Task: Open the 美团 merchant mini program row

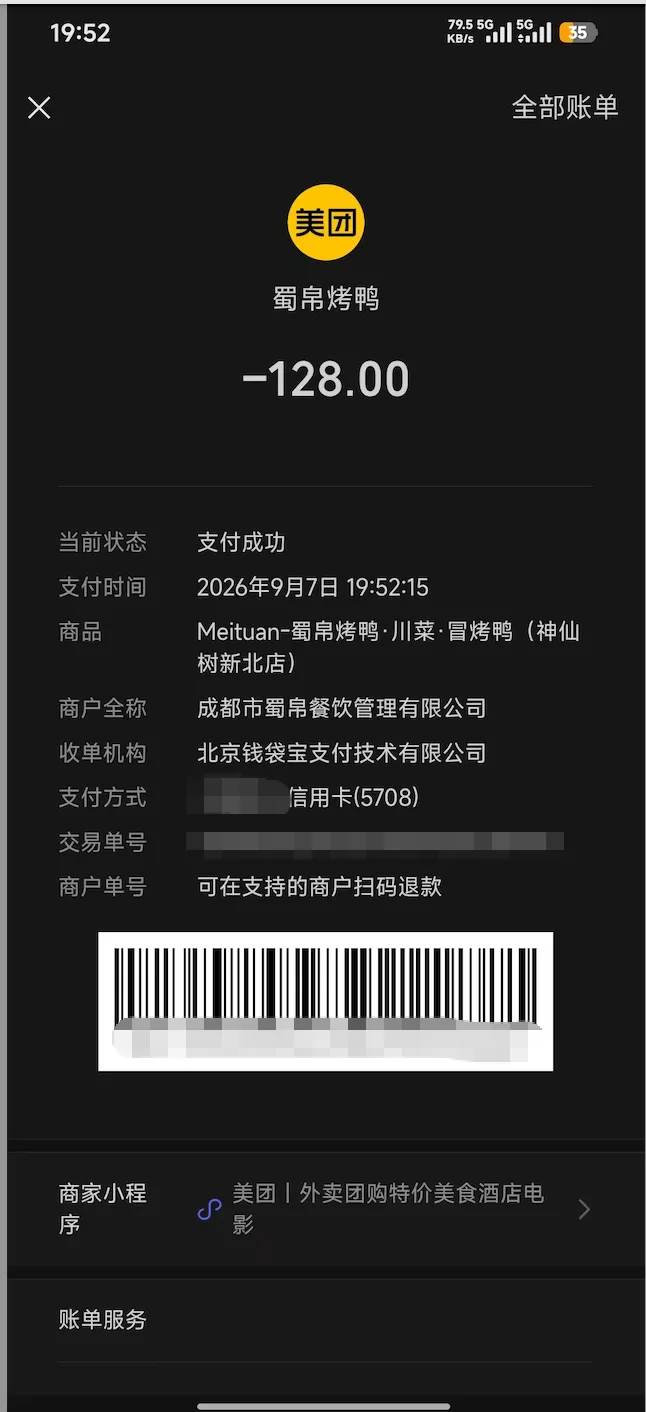Action: 325,1209
